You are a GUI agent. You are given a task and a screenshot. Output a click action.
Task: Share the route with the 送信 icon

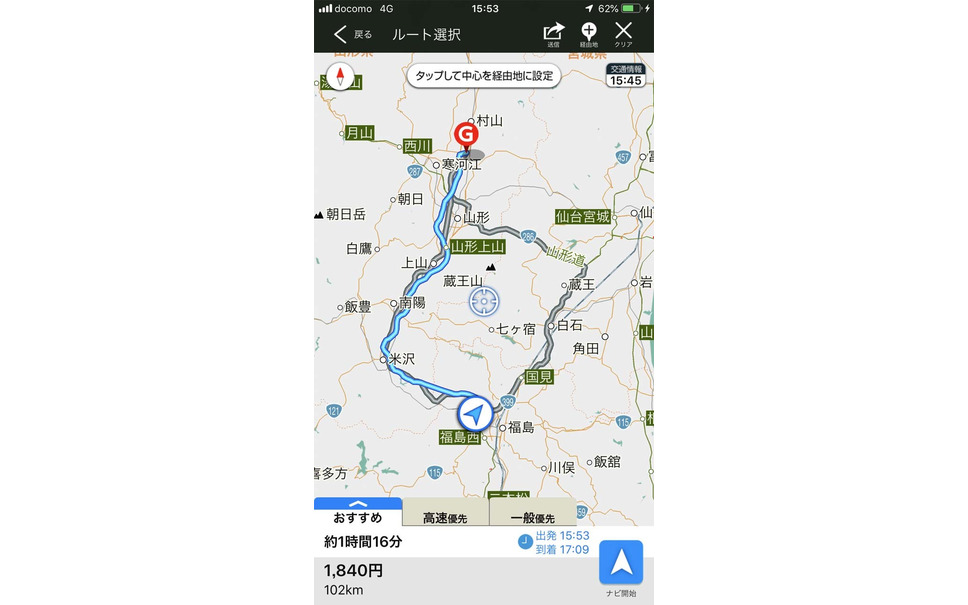[x=553, y=34]
